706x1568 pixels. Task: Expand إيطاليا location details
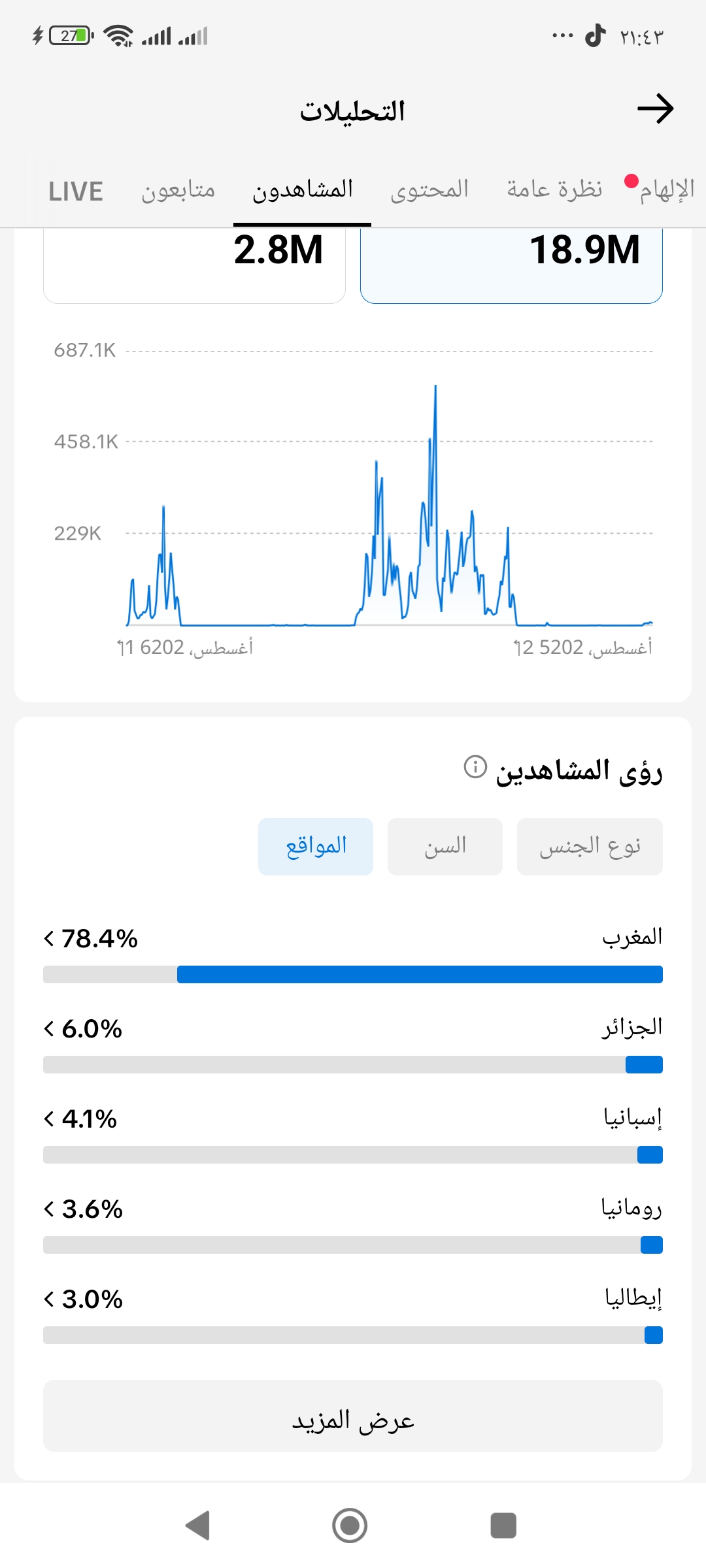pyautogui.click(x=353, y=1313)
